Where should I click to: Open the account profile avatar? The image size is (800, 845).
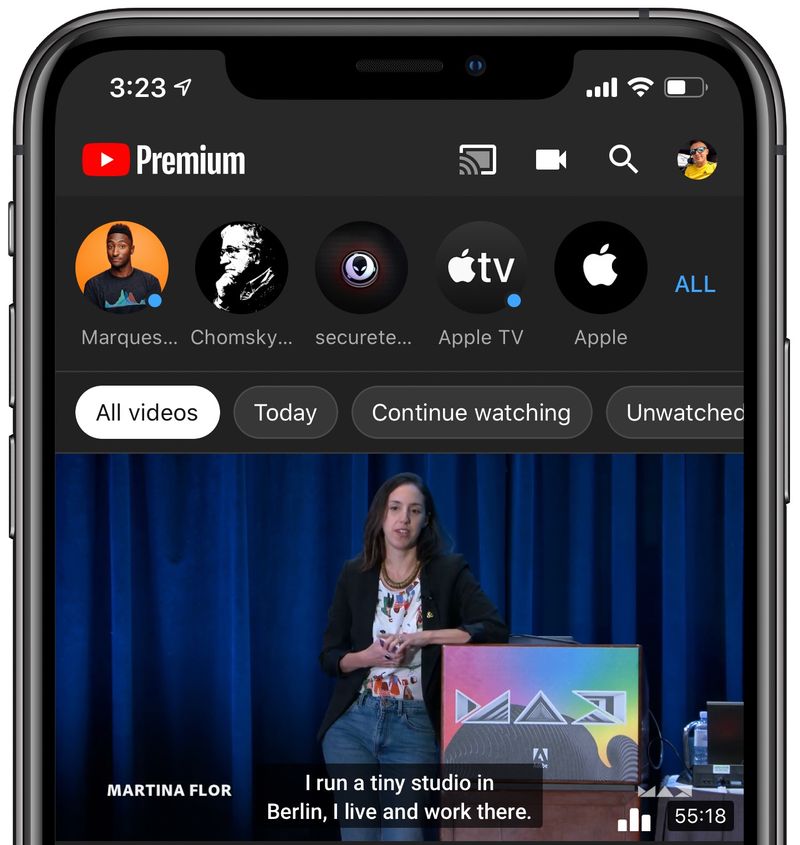click(x=697, y=160)
